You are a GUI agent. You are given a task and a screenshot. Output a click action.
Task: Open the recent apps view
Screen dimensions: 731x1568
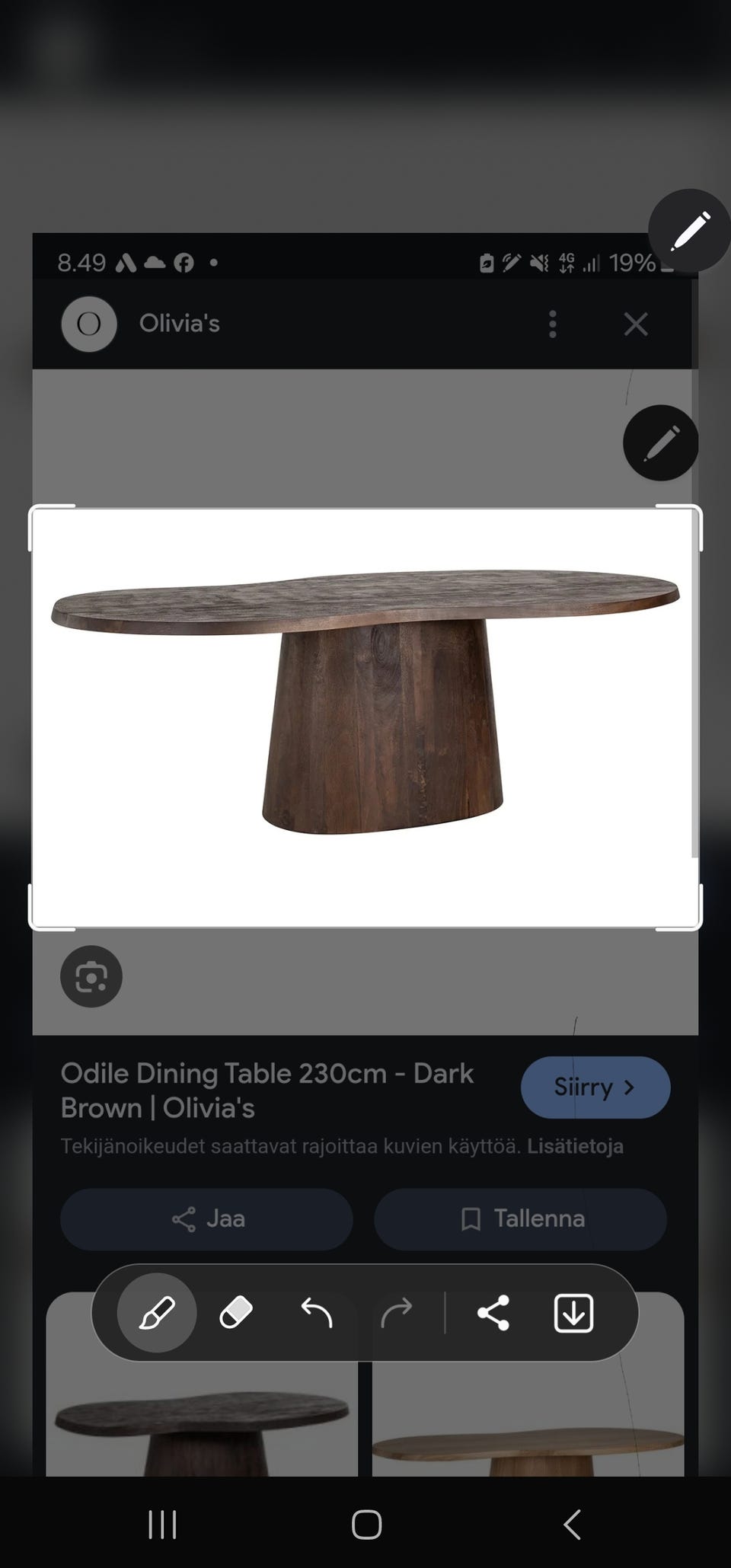pyautogui.click(x=162, y=1525)
